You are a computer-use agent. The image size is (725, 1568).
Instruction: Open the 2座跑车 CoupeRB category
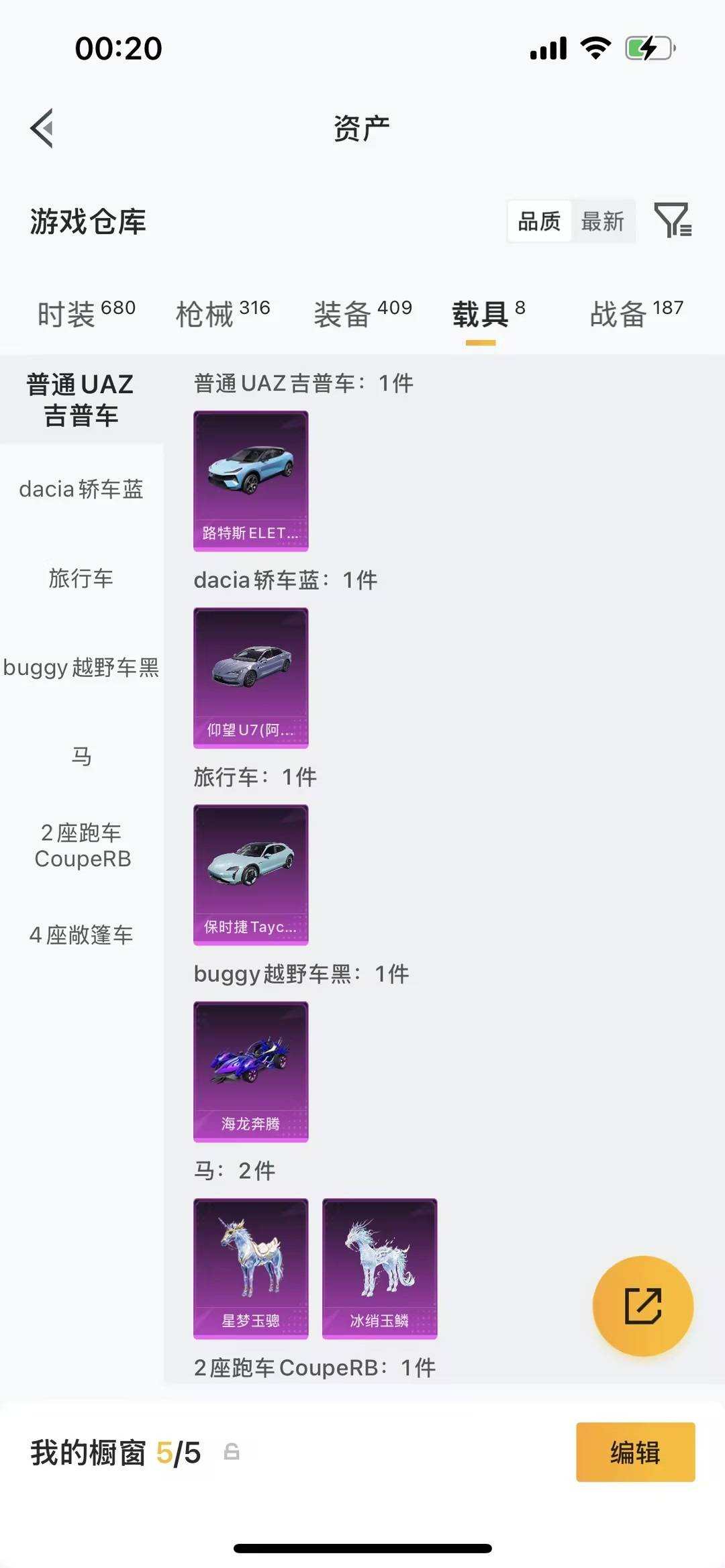(x=81, y=844)
